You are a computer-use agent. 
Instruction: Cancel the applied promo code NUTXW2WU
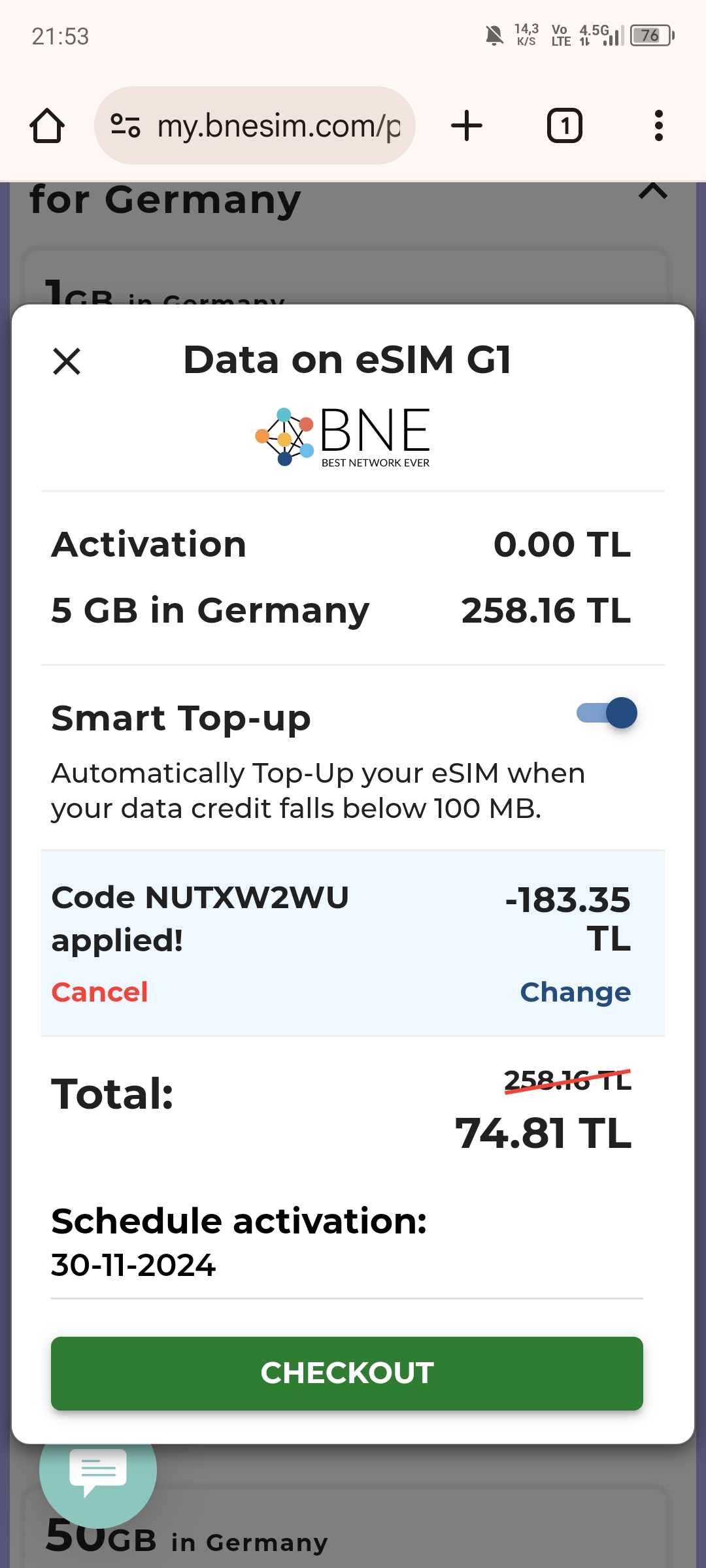(100, 992)
